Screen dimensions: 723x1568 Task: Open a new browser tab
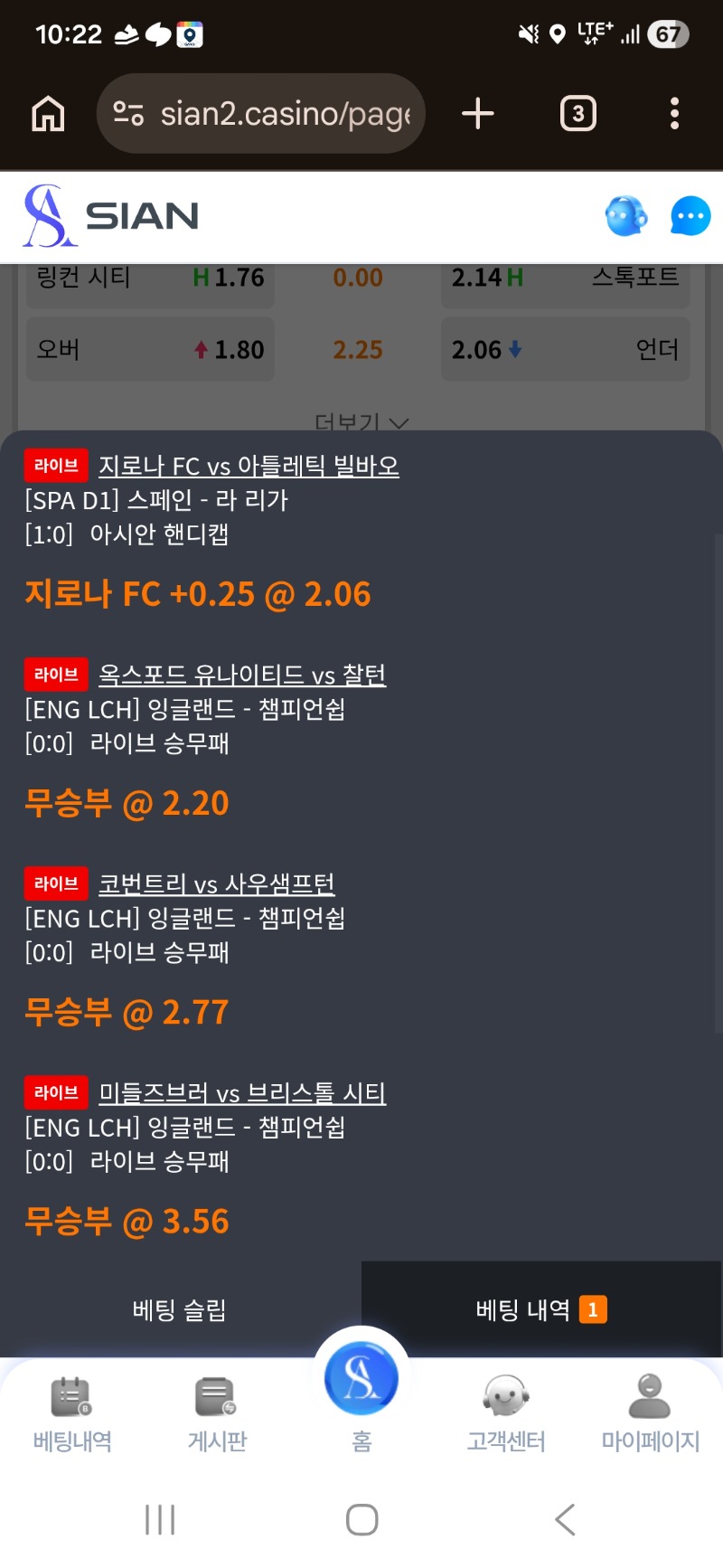(477, 114)
